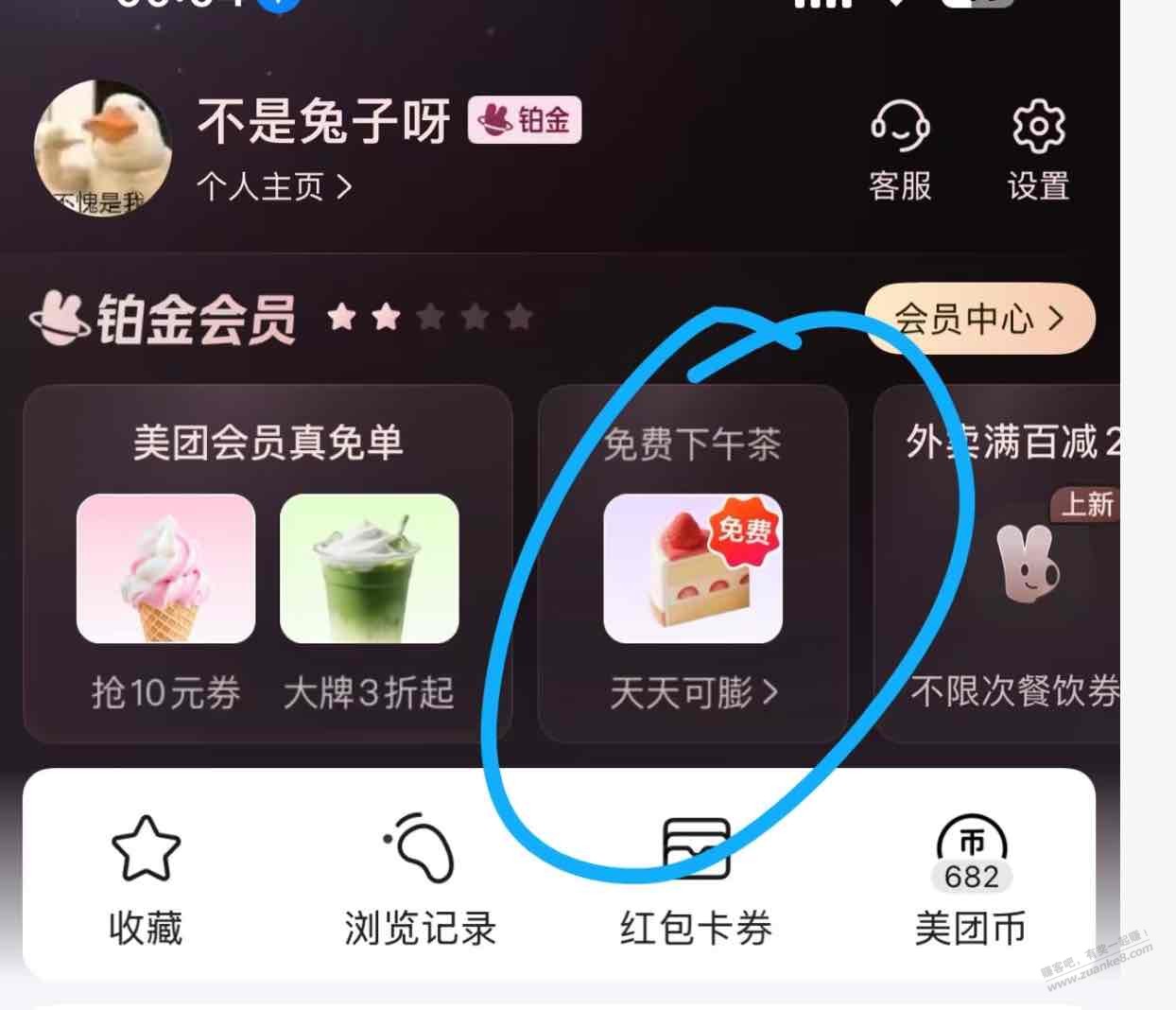The image size is (1176, 1010).
Task: Open 免费下午茶 free cake card
Action: [693, 567]
